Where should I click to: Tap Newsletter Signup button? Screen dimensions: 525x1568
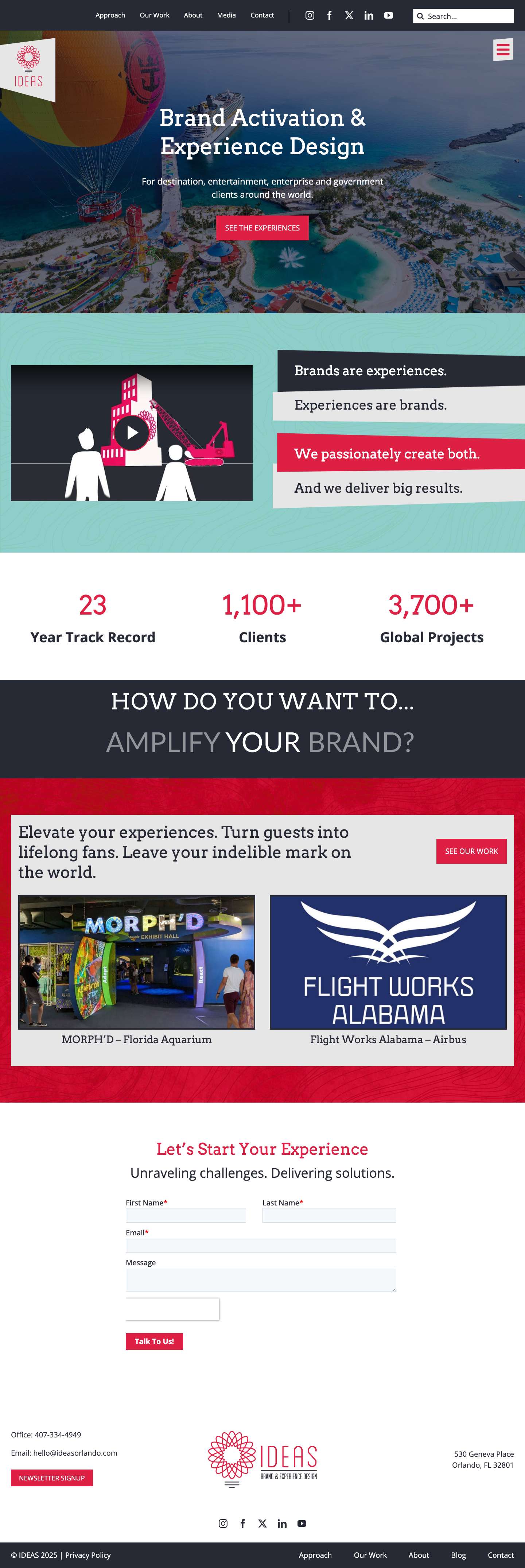tap(52, 1478)
